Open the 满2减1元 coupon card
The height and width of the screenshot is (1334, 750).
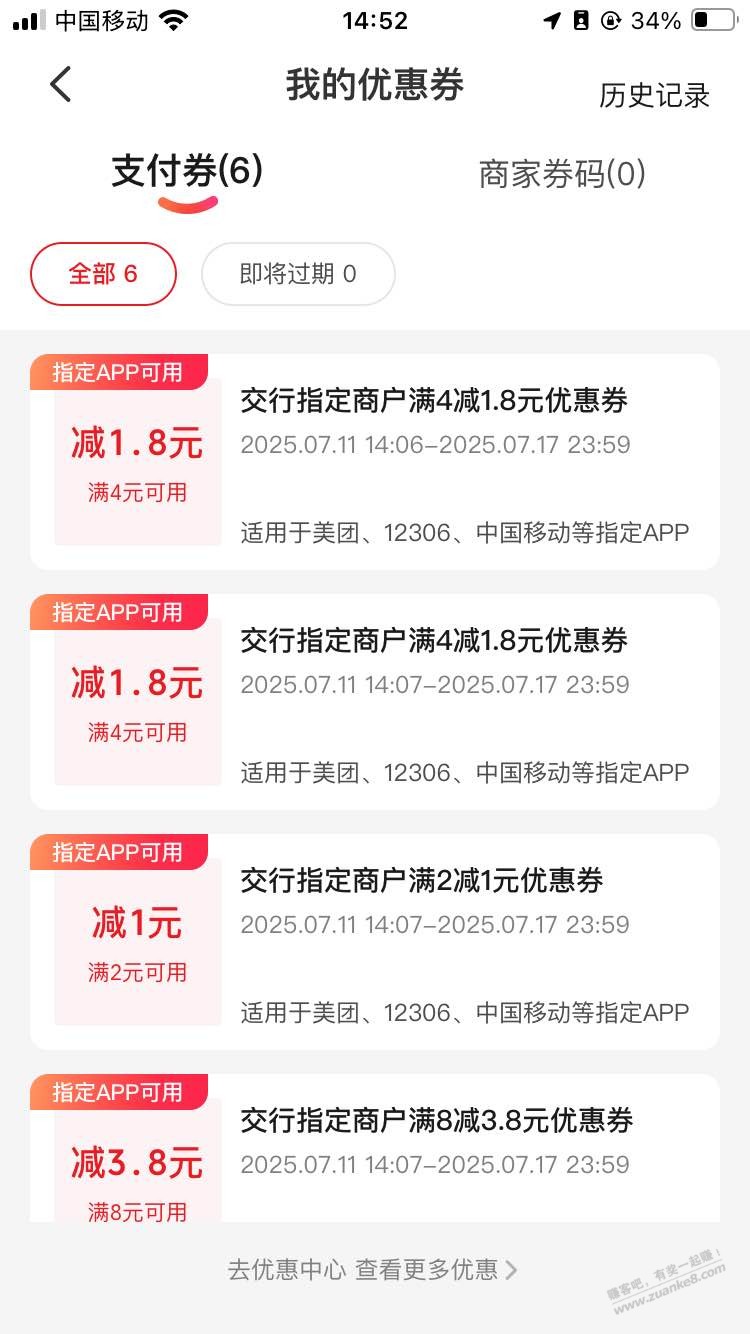375,942
